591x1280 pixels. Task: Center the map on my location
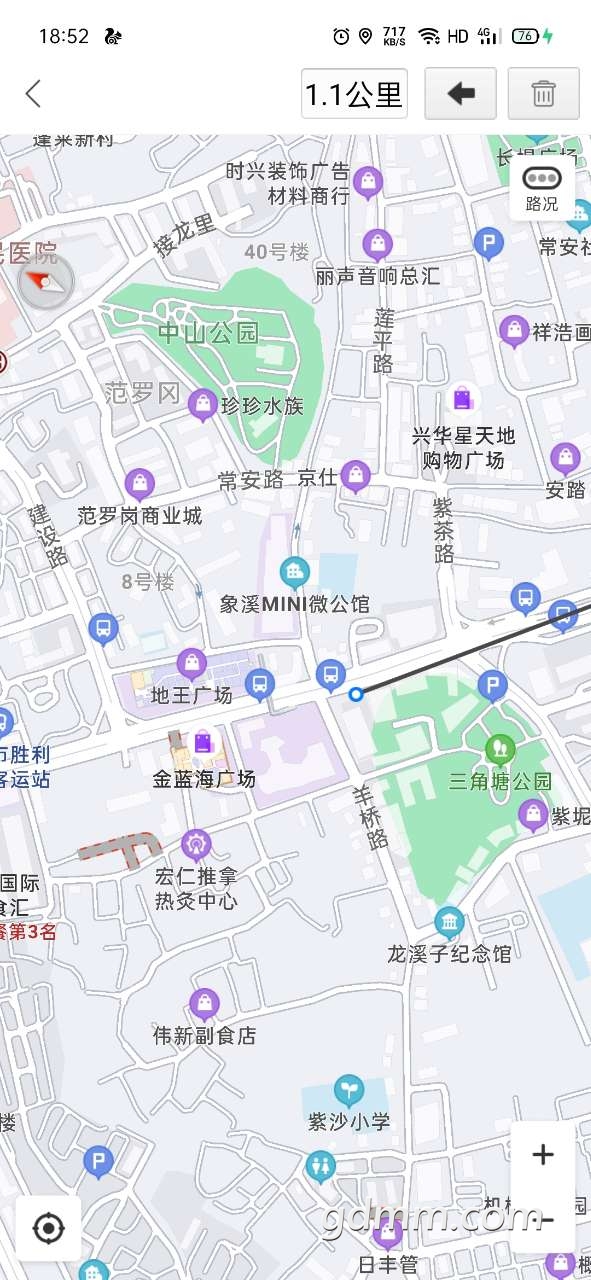tap(48, 1228)
